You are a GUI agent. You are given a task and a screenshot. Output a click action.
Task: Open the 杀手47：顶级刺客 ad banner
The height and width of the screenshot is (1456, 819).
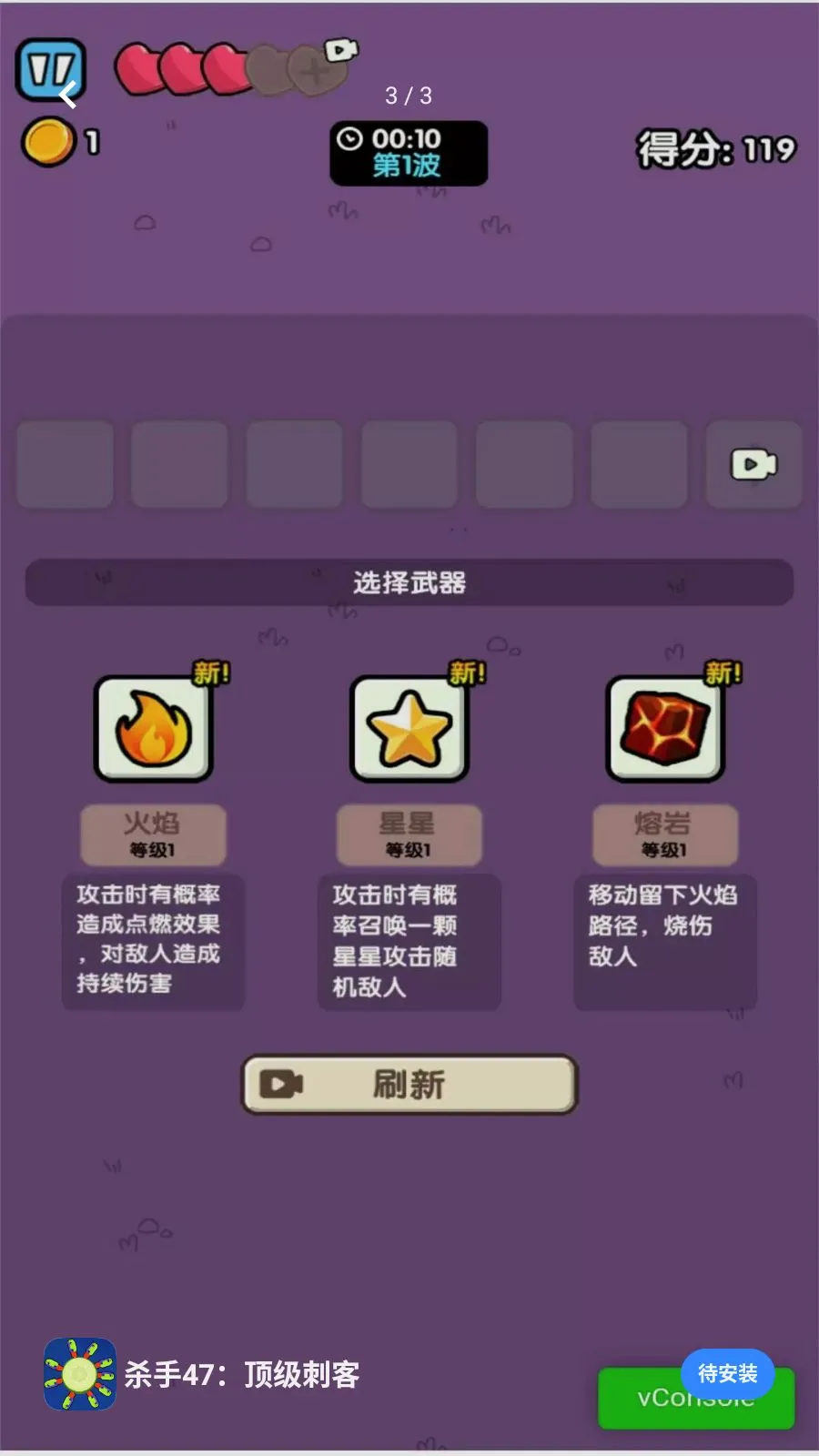point(202,1374)
